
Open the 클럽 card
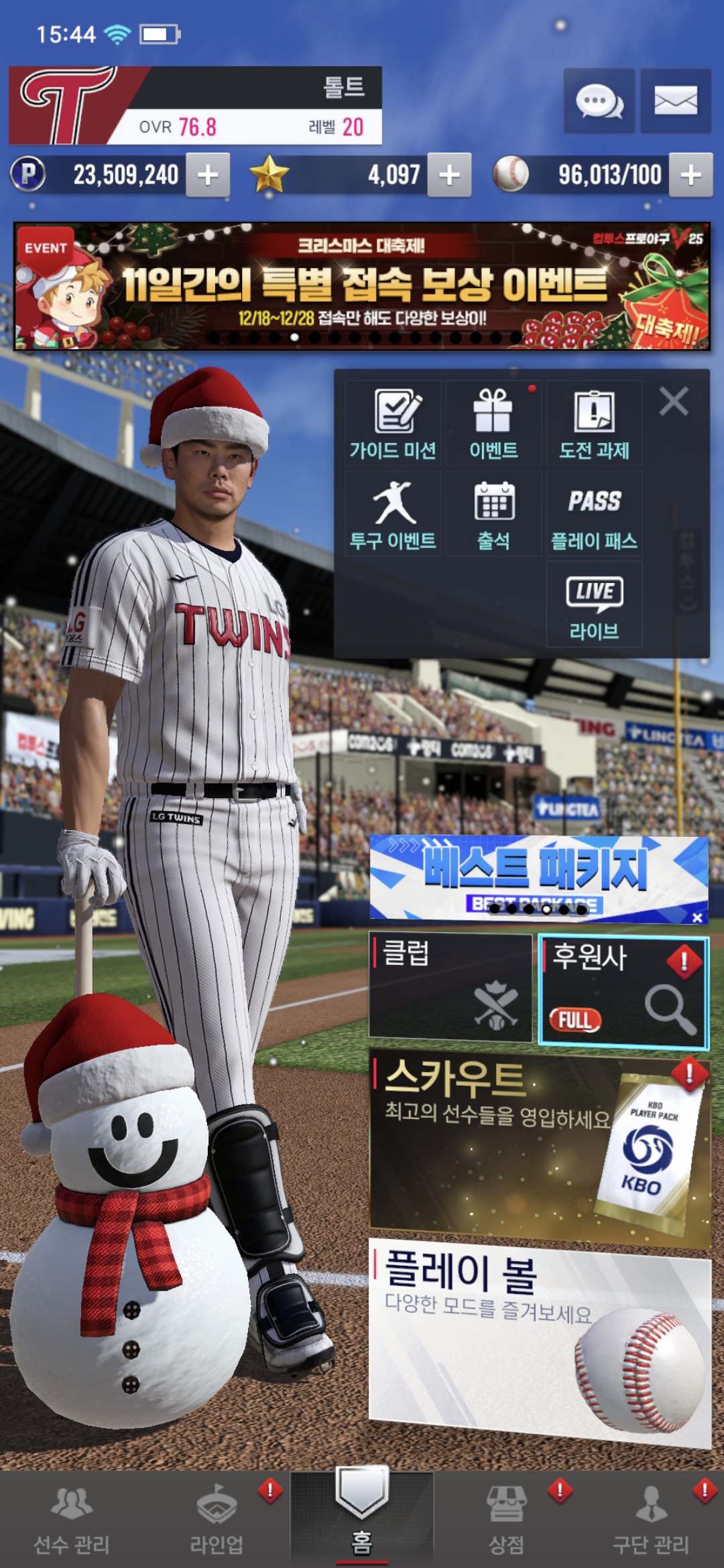click(450, 987)
